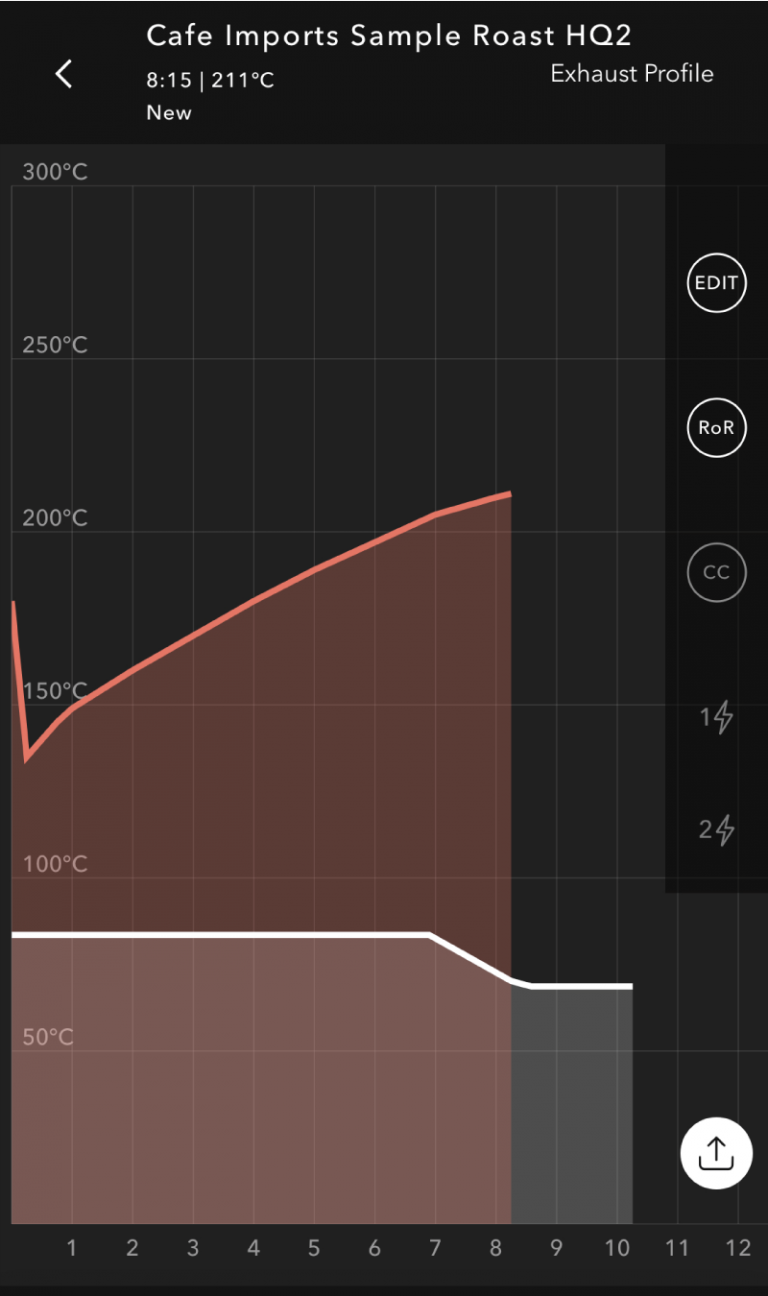This screenshot has width=768, height=1296.
Task: Open the Exhaust Profile option
Action: 632,74
